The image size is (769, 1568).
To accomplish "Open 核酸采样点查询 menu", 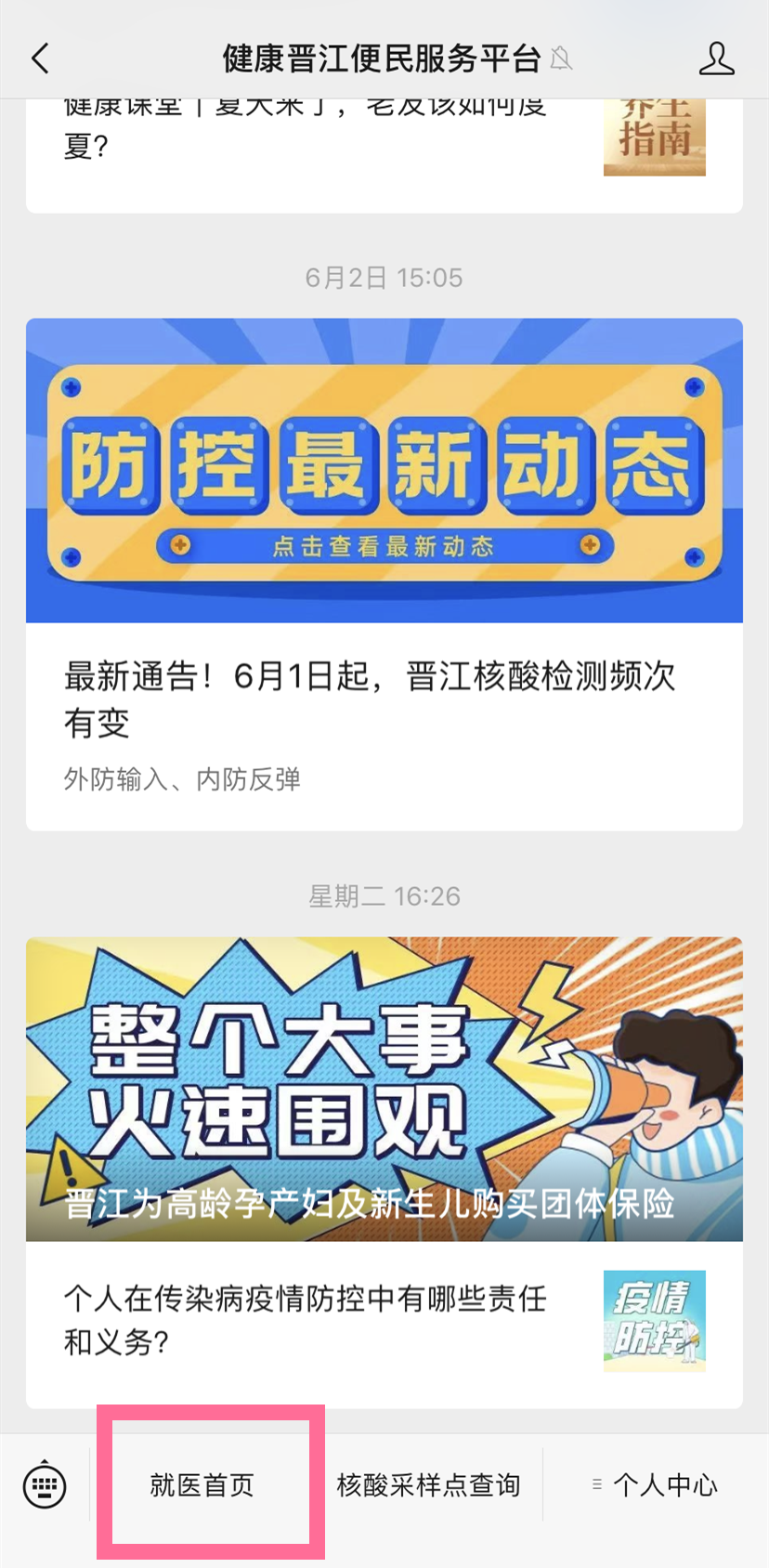I will 428,1484.
